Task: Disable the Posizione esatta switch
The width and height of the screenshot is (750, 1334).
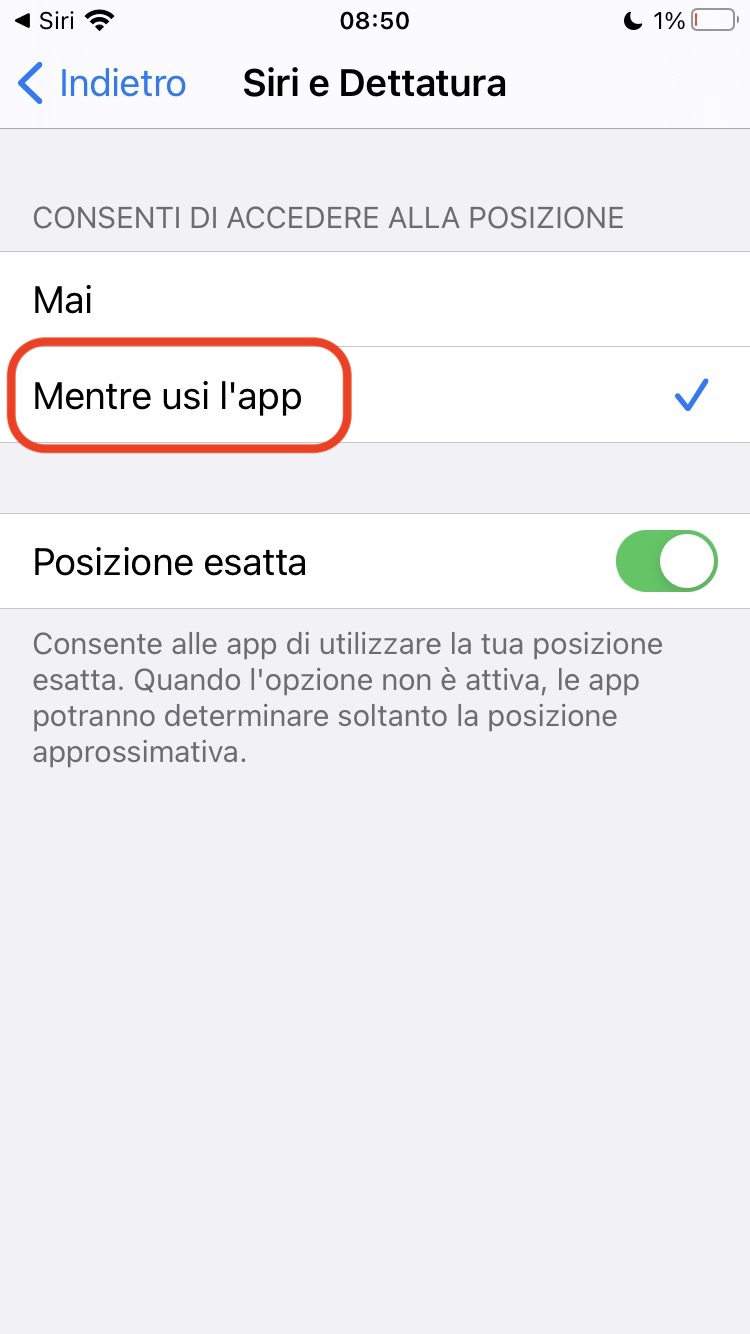Action: (x=667, y=562)
